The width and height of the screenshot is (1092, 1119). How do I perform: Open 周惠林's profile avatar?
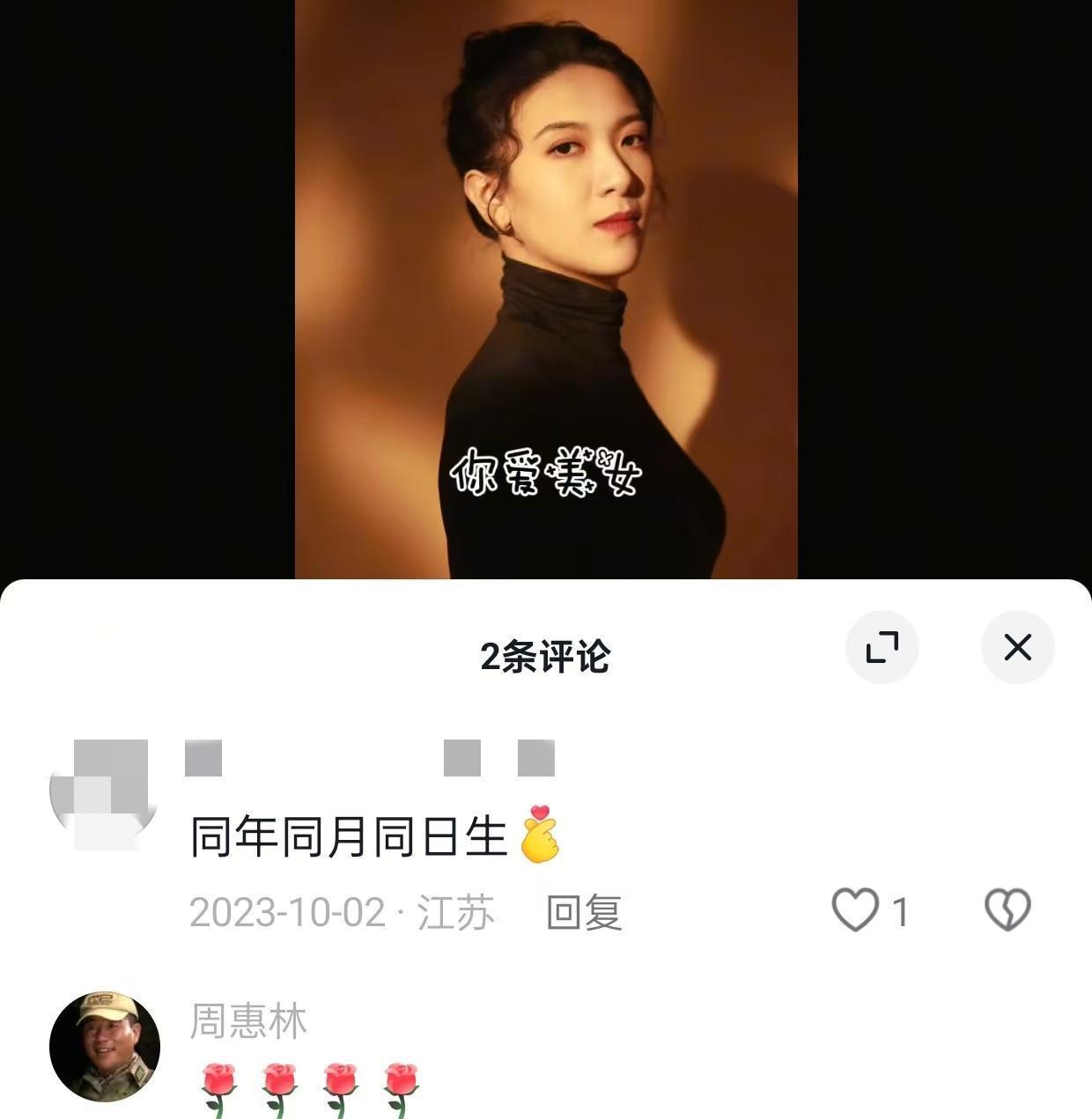105,1046
